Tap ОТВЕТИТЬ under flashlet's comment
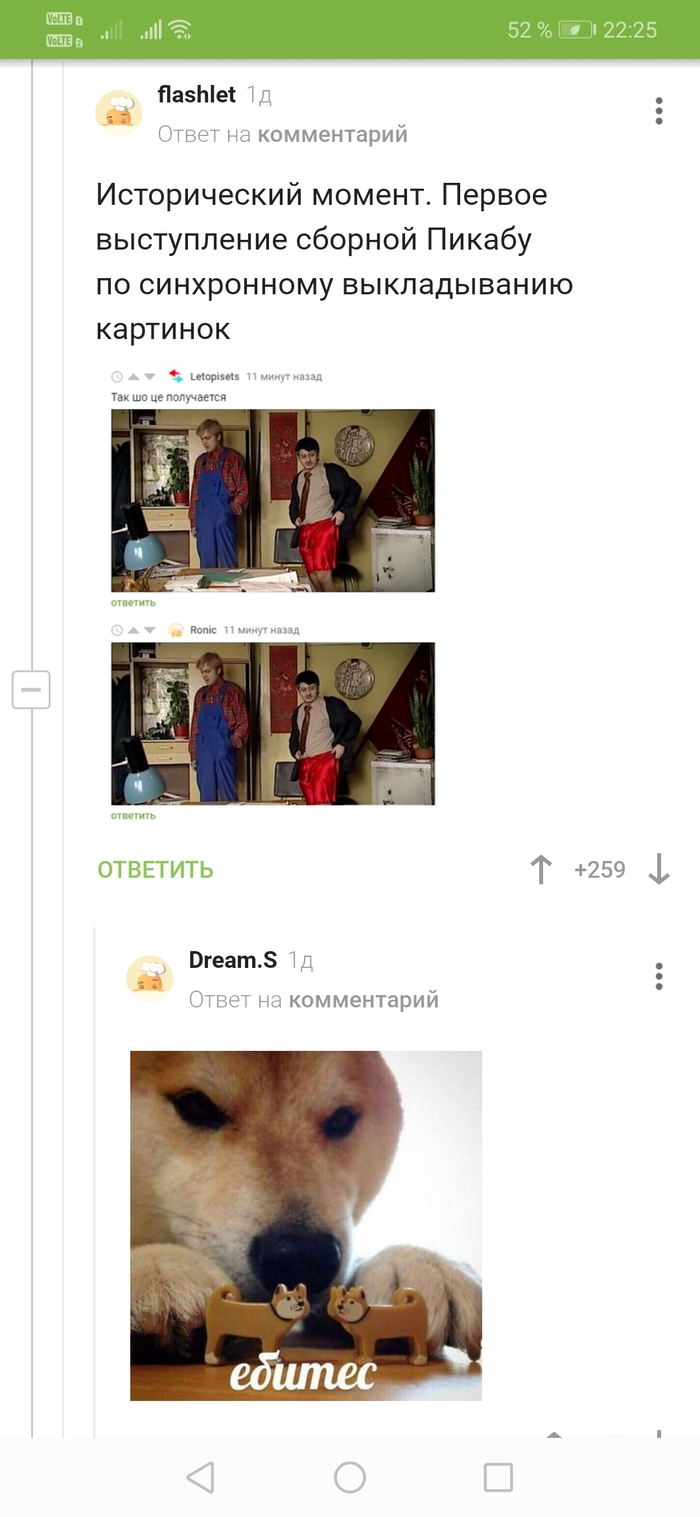The height and width of the screenshot is (1517, 700). point(155,870)
